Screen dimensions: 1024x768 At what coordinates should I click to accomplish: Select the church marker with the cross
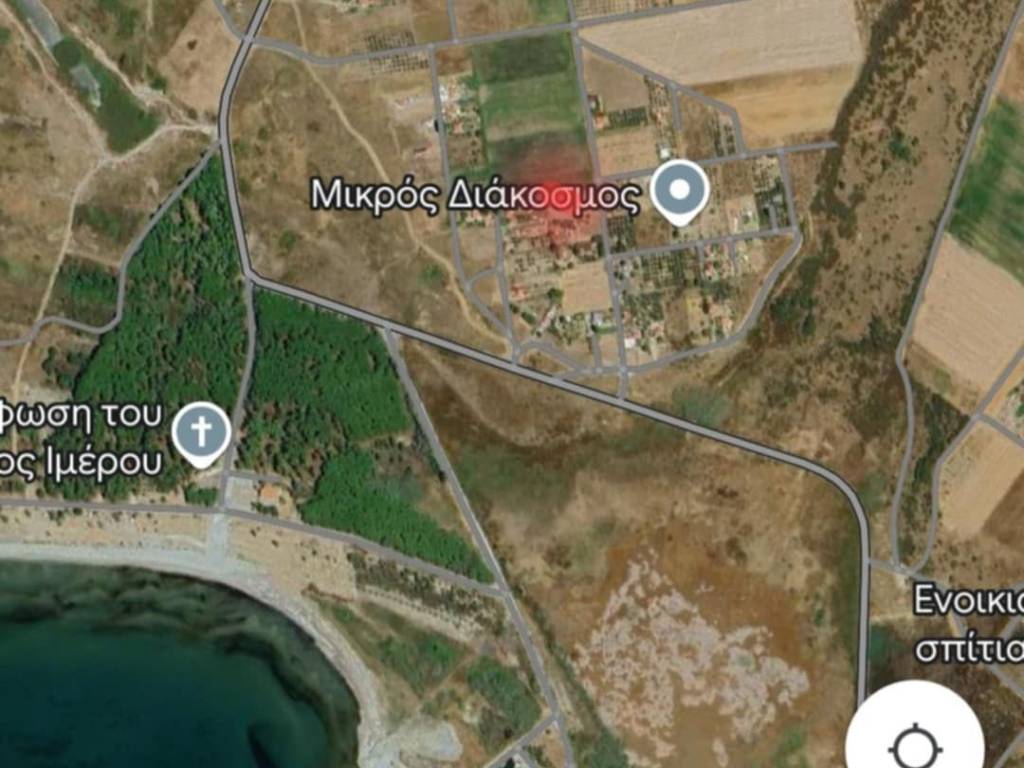[201, 433]
